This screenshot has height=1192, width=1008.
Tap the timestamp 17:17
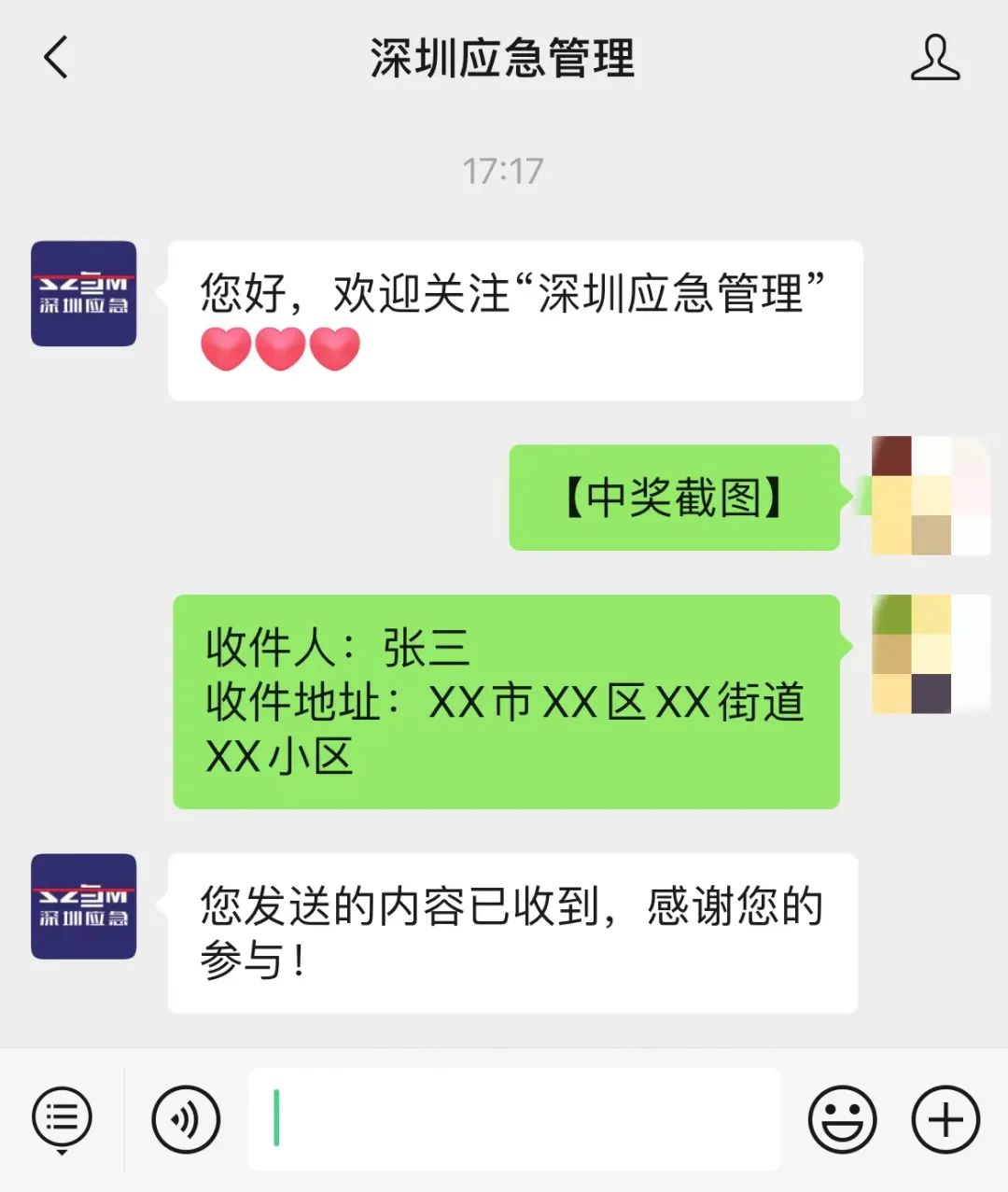pos(502,170)
